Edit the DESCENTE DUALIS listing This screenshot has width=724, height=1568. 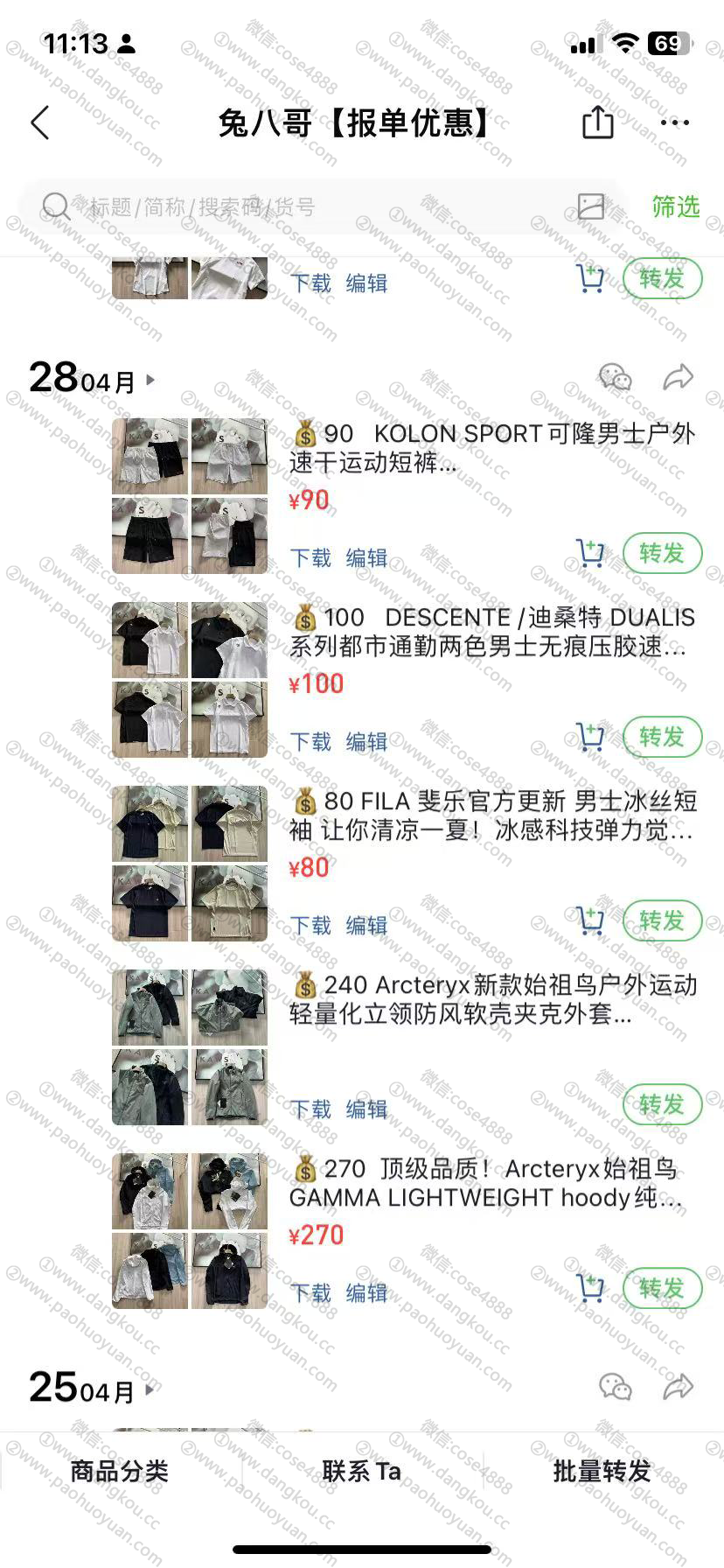(x=366, y=742)
